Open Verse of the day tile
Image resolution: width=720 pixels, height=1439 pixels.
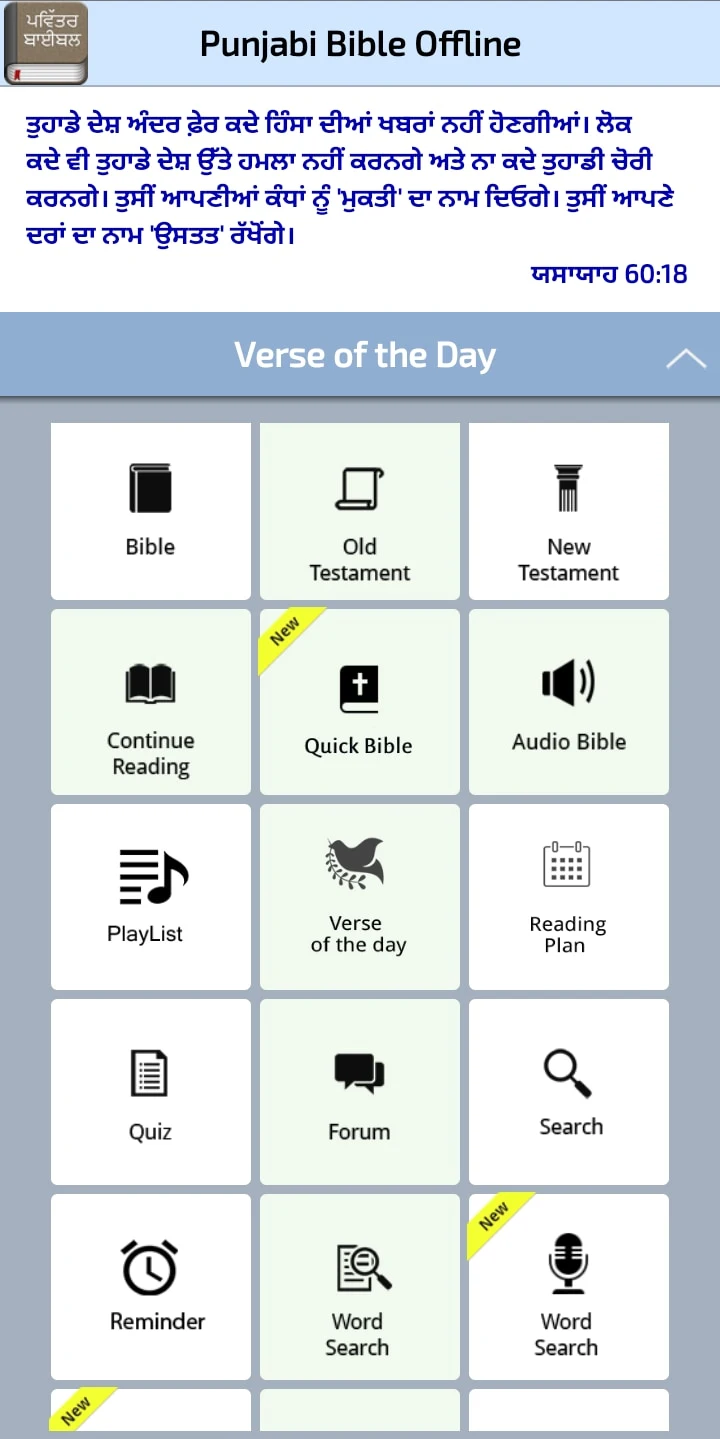[359, 897]
